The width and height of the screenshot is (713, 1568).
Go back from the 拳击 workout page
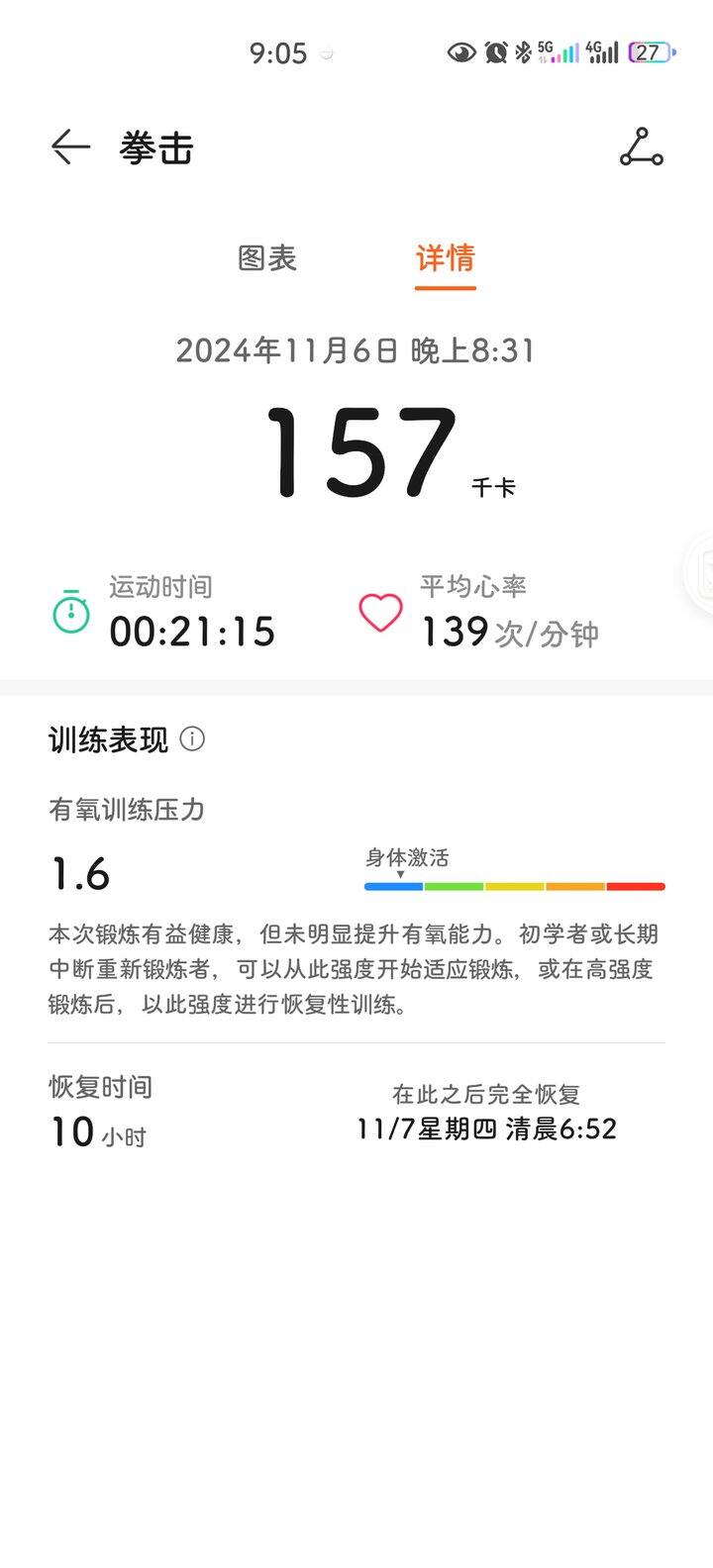pyautogui.click(x=70, y=147)
